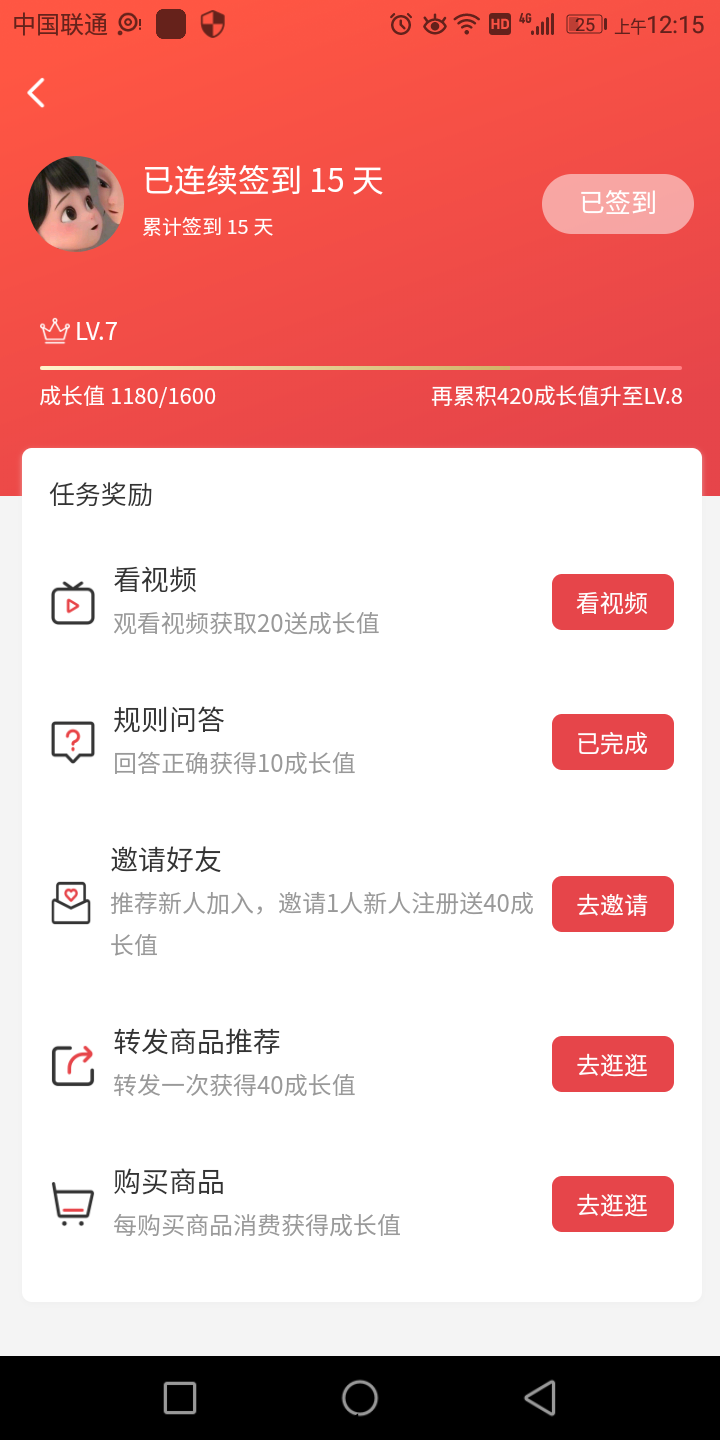Tap 去邀请 to invite friends
The image size is (720, 1440).
tap(612, 903)
